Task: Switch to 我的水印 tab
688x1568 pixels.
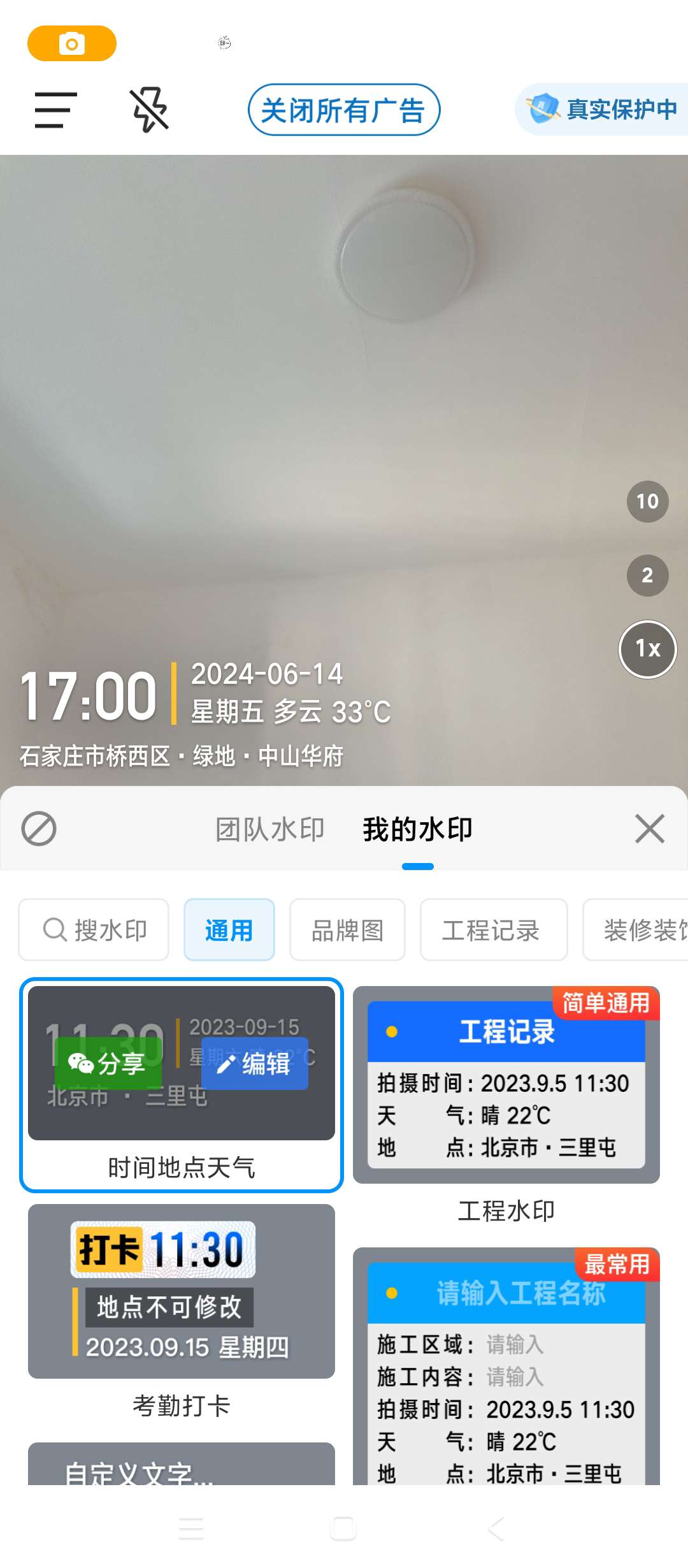Action: click(x=417, y=829)
